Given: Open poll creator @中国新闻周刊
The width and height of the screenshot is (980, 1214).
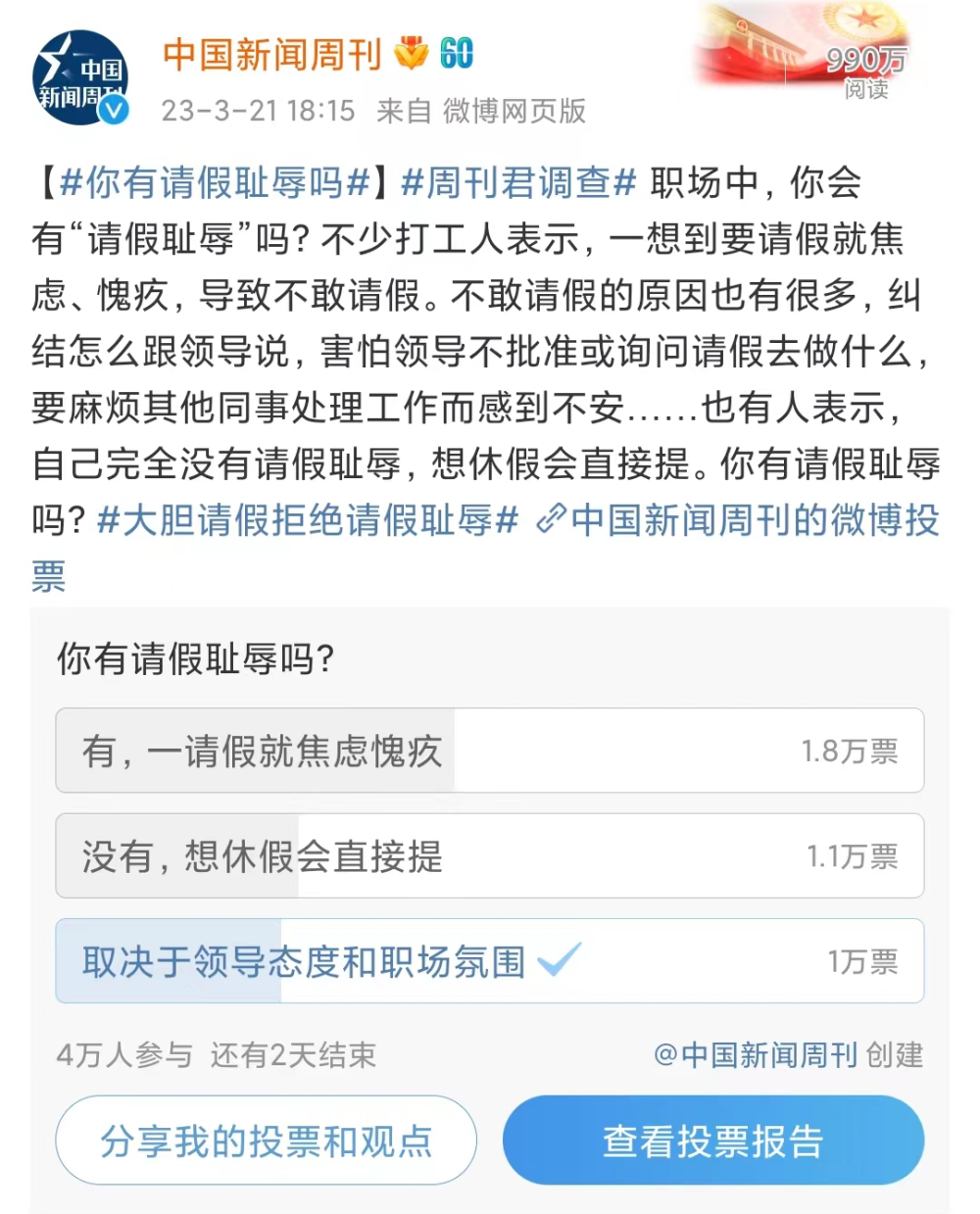Looking at the screenshot, I should pos(756,1055).
